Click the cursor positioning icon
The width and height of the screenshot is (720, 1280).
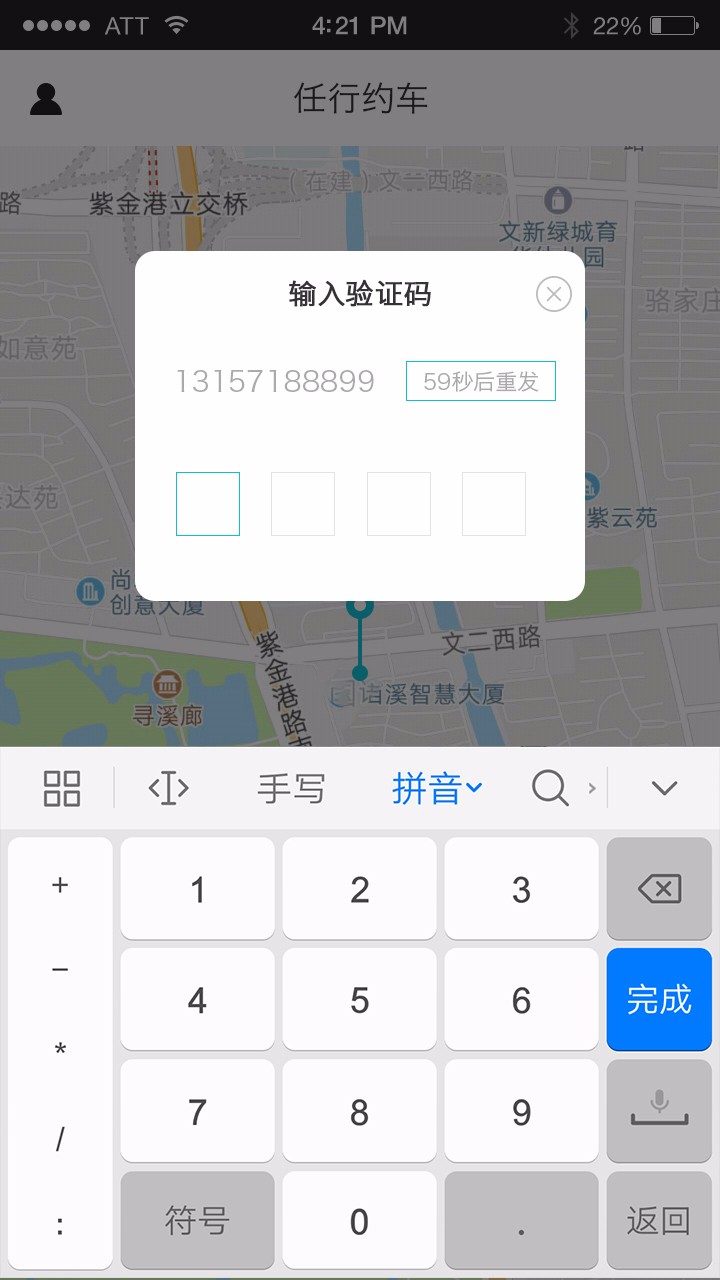coord(168,789)
